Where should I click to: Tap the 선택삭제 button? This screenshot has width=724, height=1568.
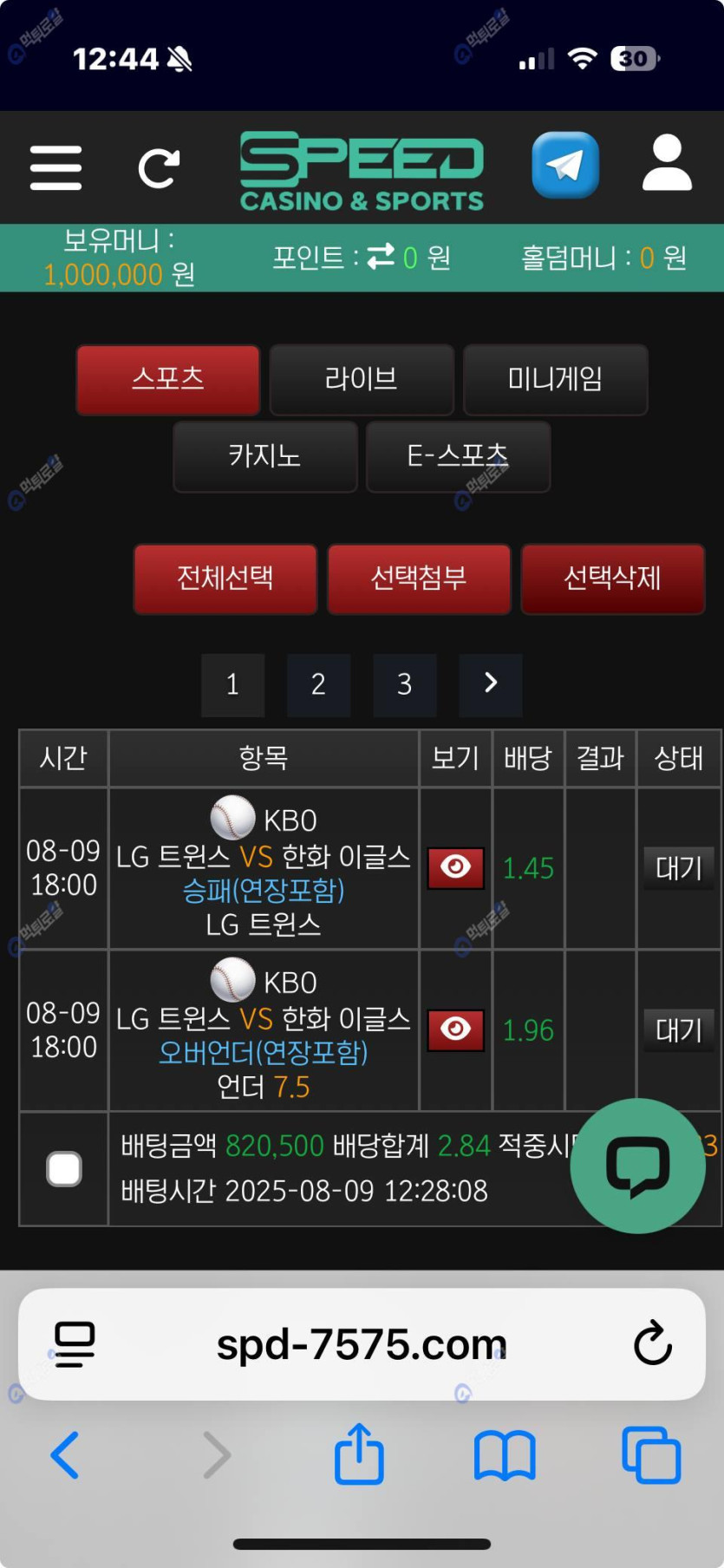(x=612, y=578)
